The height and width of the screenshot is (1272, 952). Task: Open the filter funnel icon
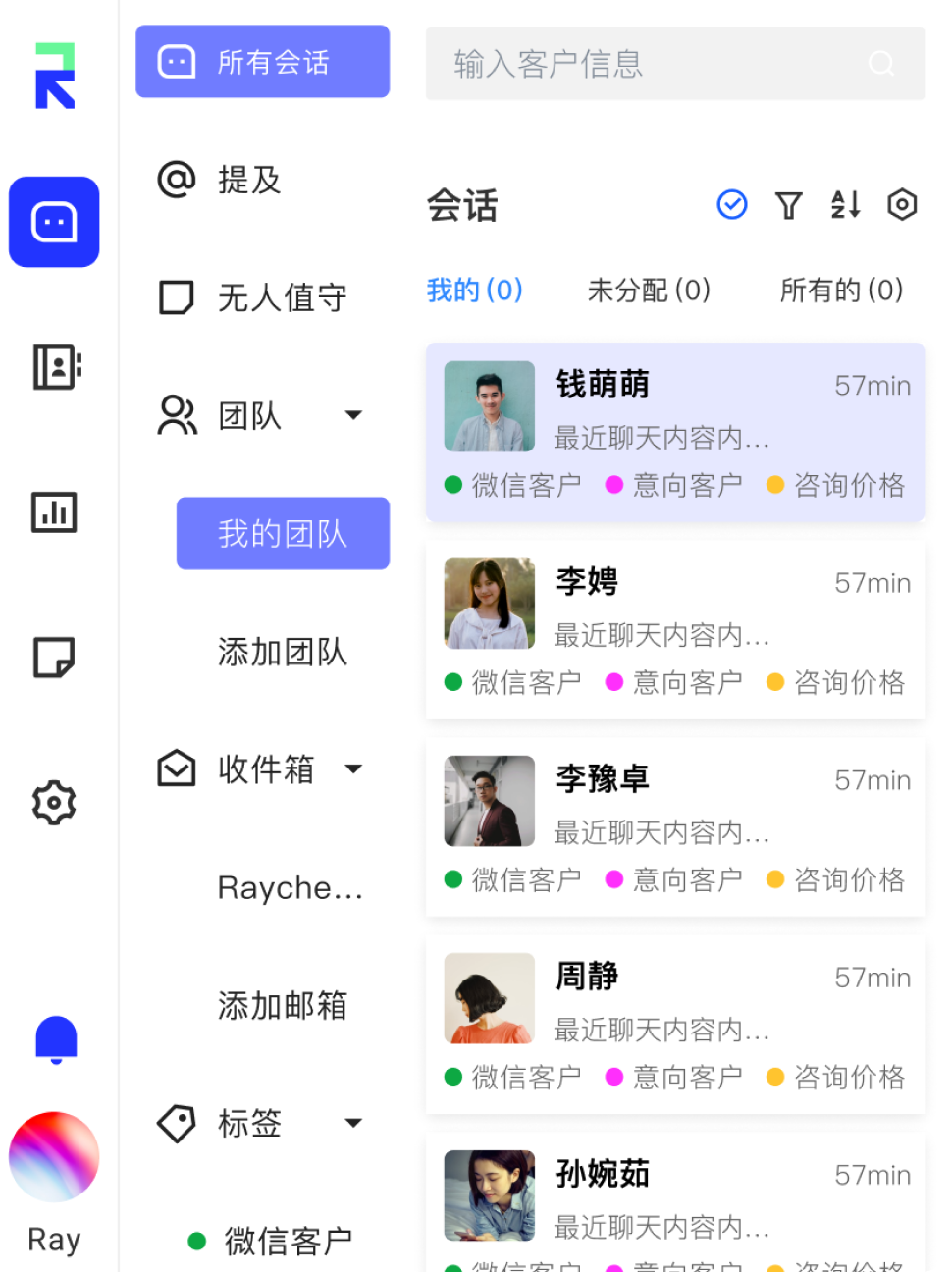pyautogui.click(x=788, y=205)
